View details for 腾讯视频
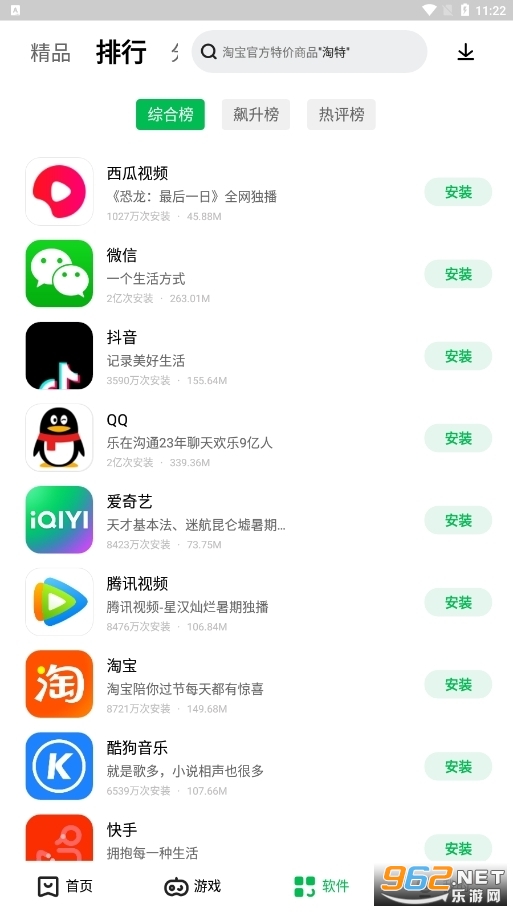 click(221, 602)
